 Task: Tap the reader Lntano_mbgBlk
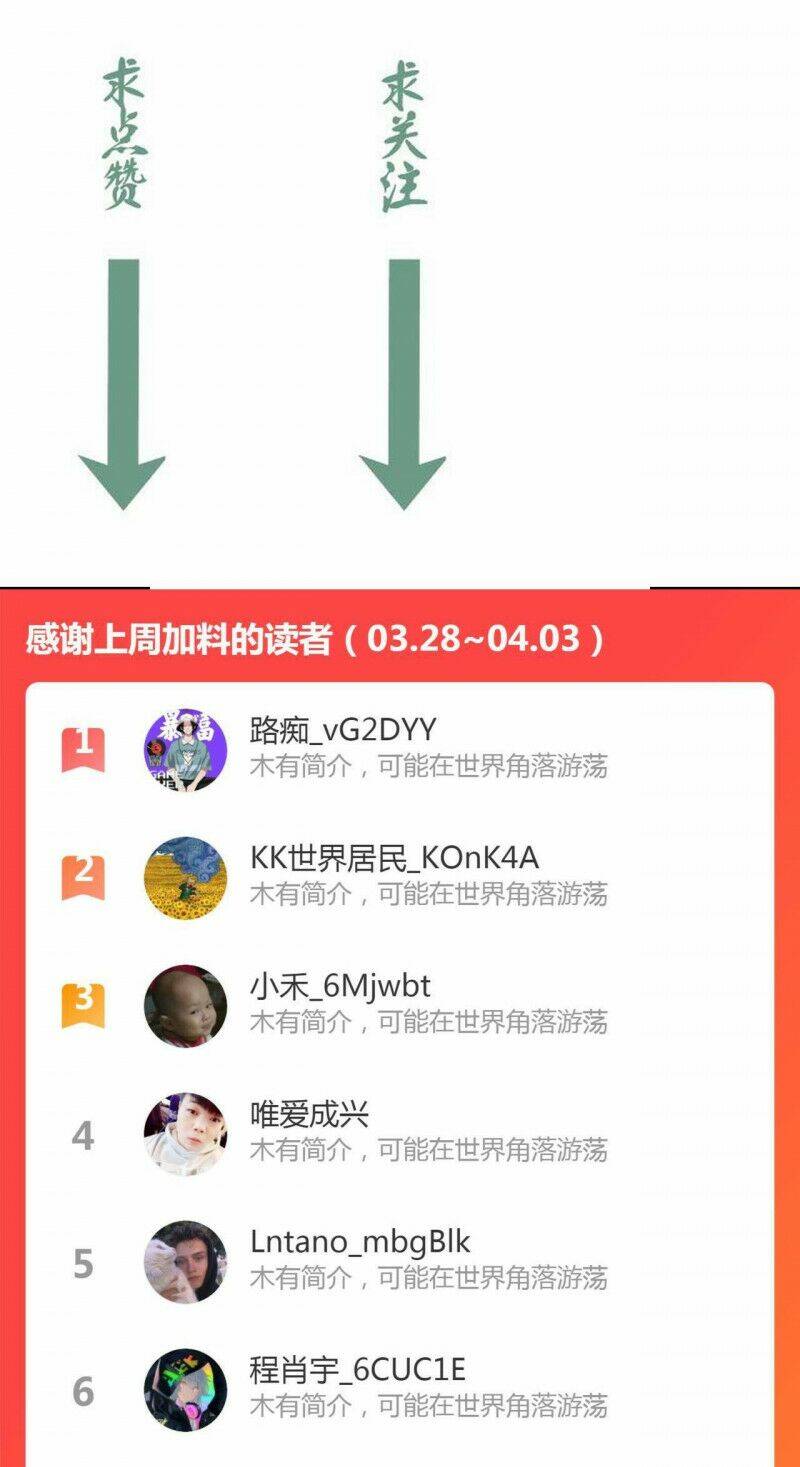(x=359, y=1242)
